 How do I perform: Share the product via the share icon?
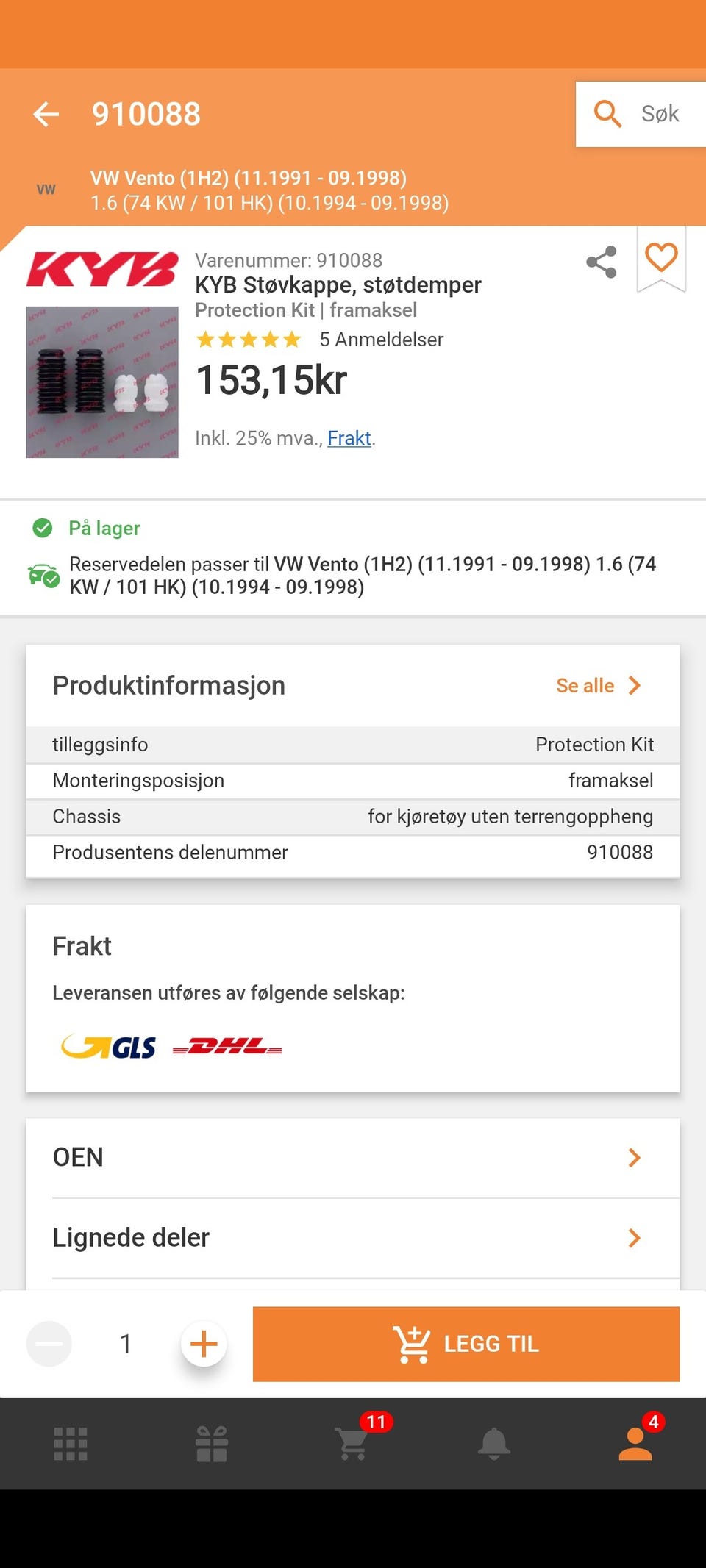pos(600,262)
